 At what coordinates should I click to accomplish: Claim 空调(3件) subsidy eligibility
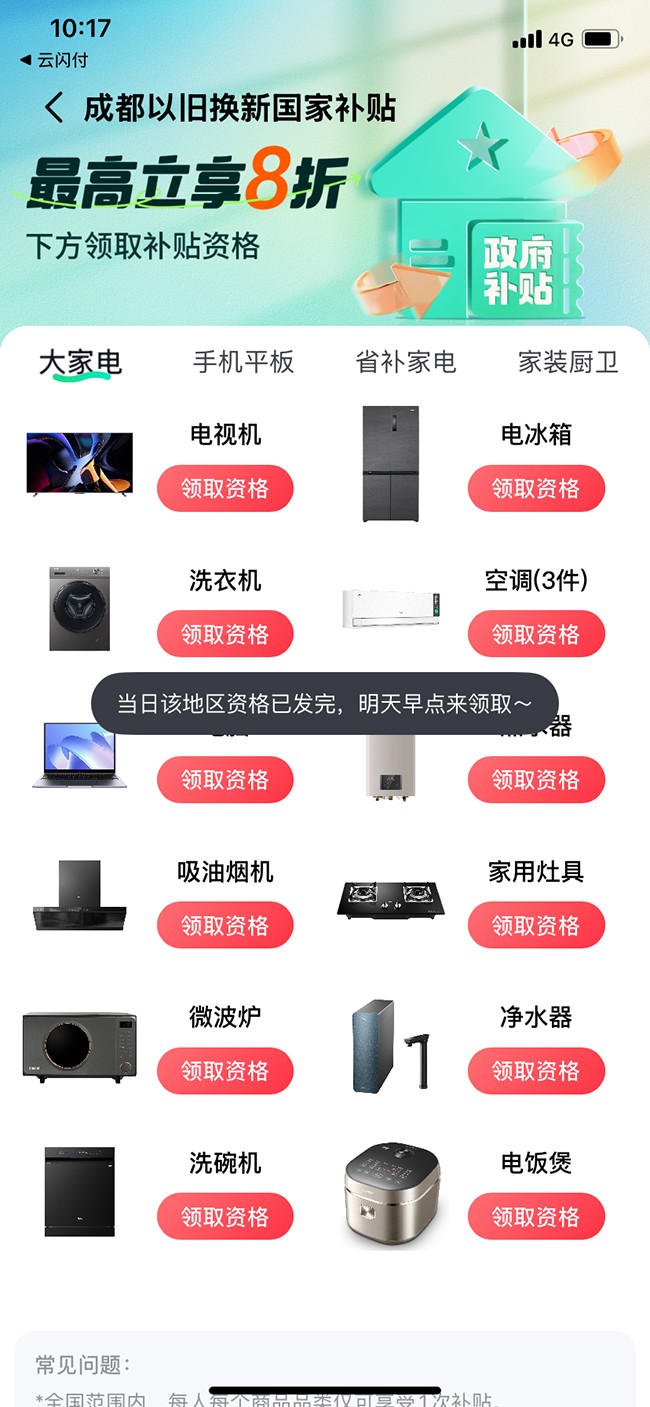pyautogui.click(x=536, y=635)
